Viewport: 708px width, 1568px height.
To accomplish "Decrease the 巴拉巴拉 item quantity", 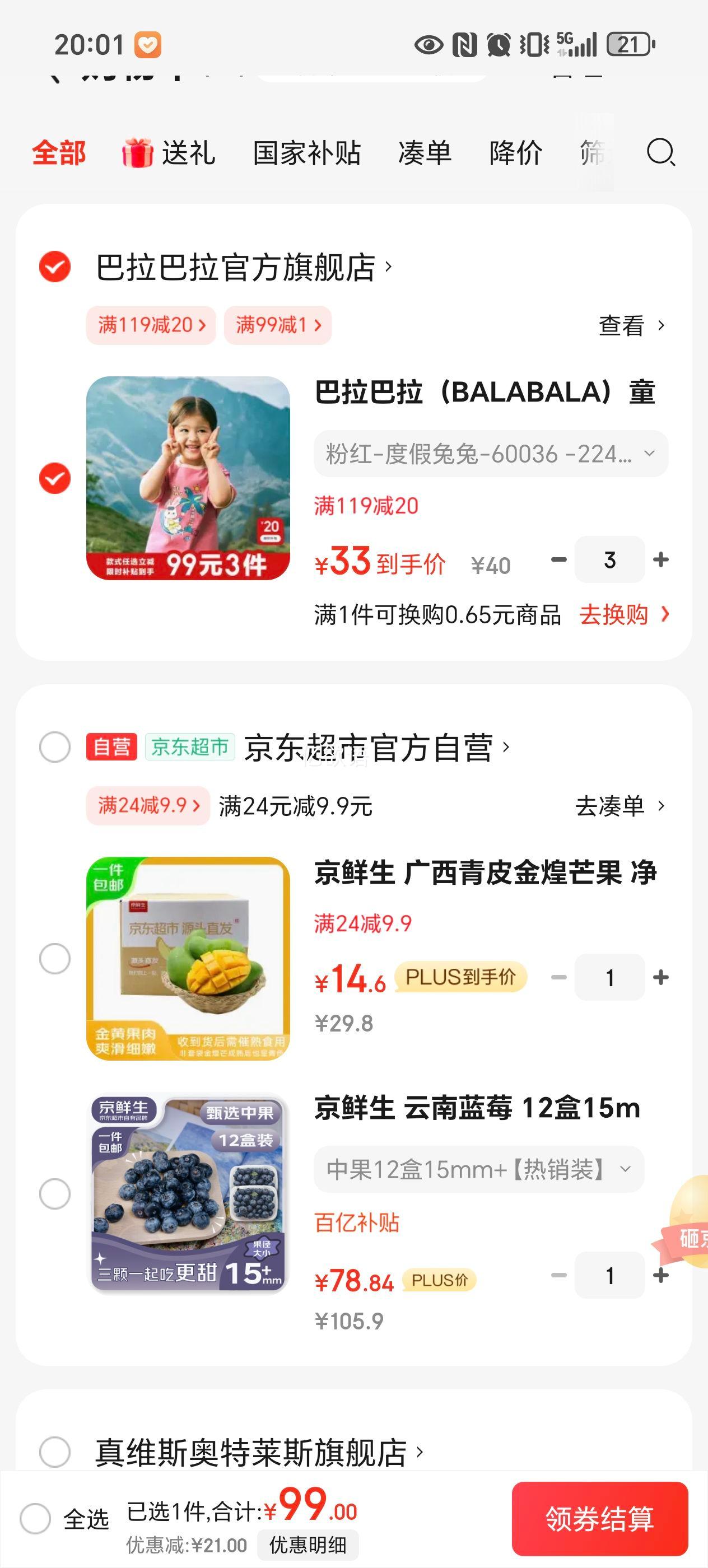I will click(x=558, y=559).
